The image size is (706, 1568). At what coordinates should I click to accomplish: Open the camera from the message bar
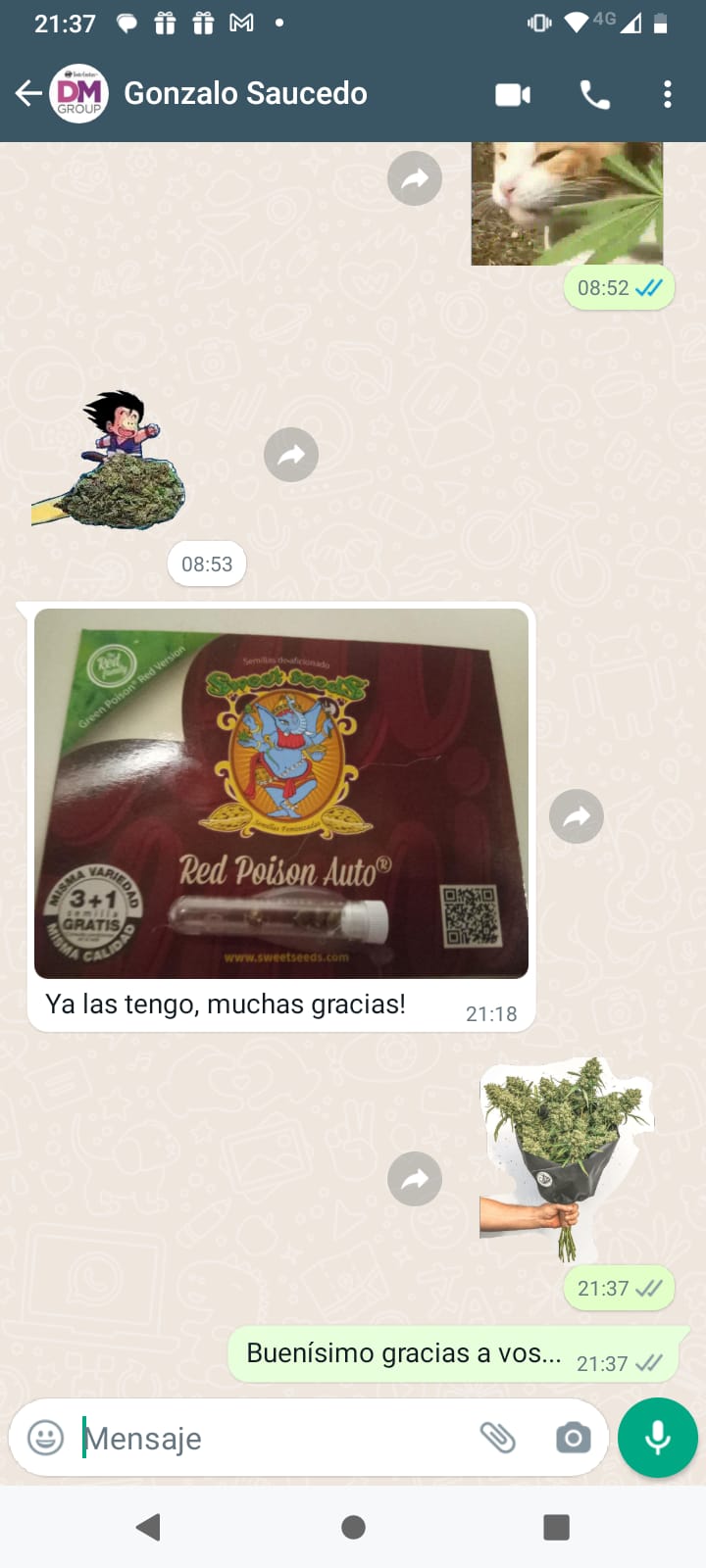point(573,1438)
